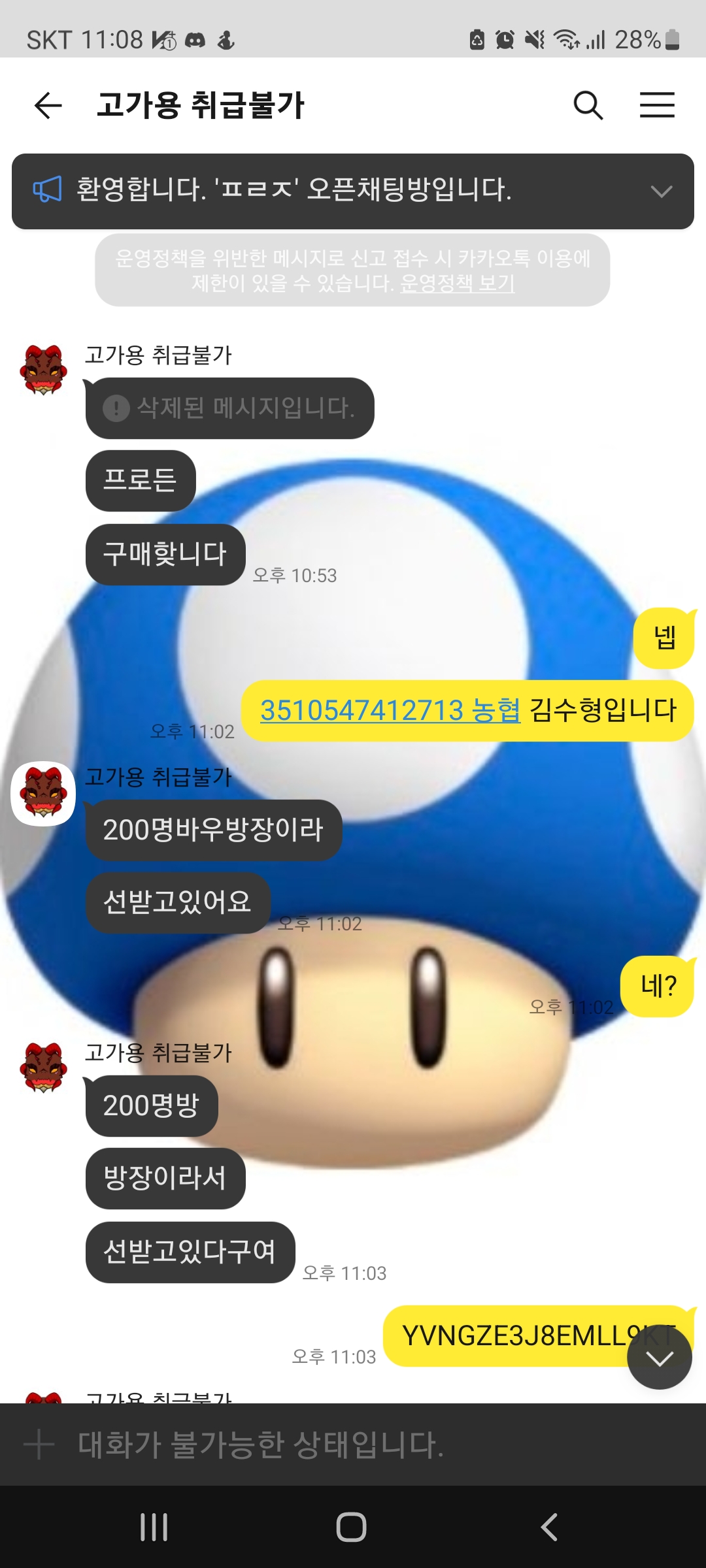
Task: Open the chat room hamburger menu
Action: [657, 105]
